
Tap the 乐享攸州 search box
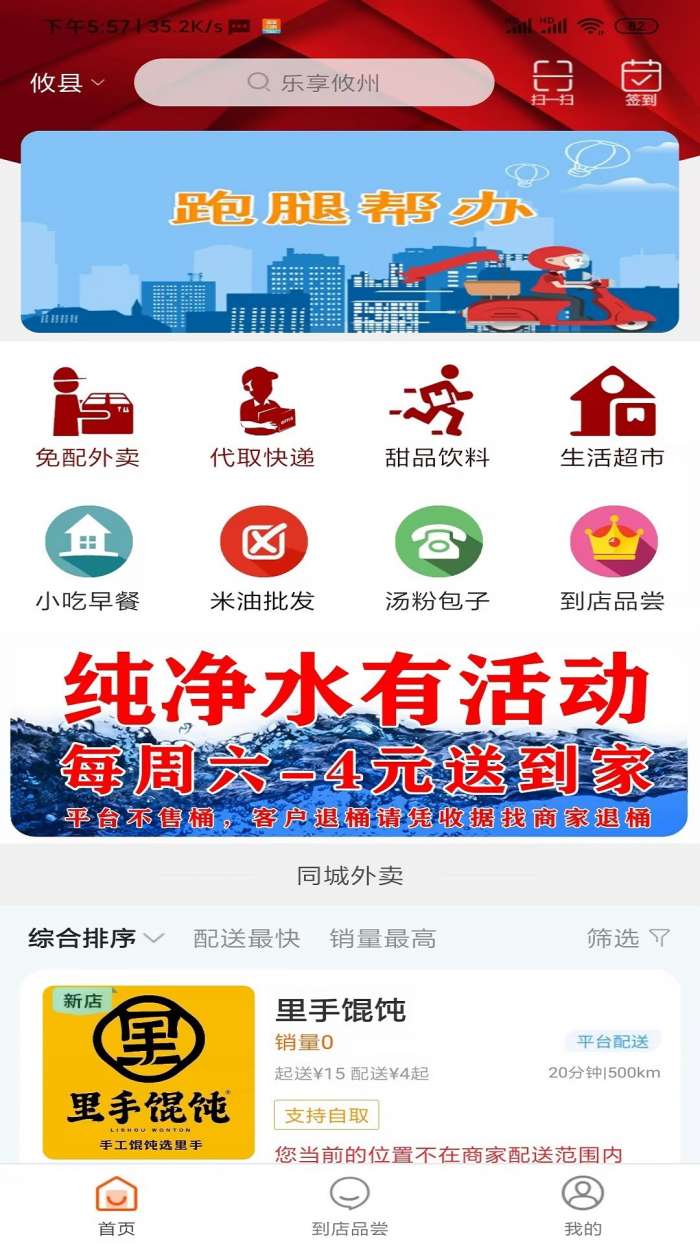point(314,83)
